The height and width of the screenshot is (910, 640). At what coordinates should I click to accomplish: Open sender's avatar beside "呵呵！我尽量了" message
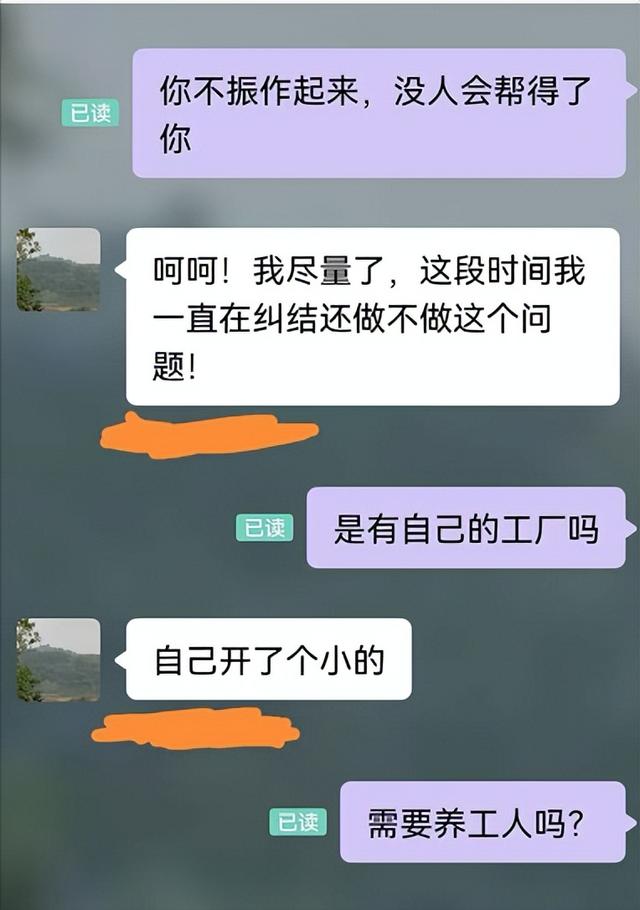58,269
